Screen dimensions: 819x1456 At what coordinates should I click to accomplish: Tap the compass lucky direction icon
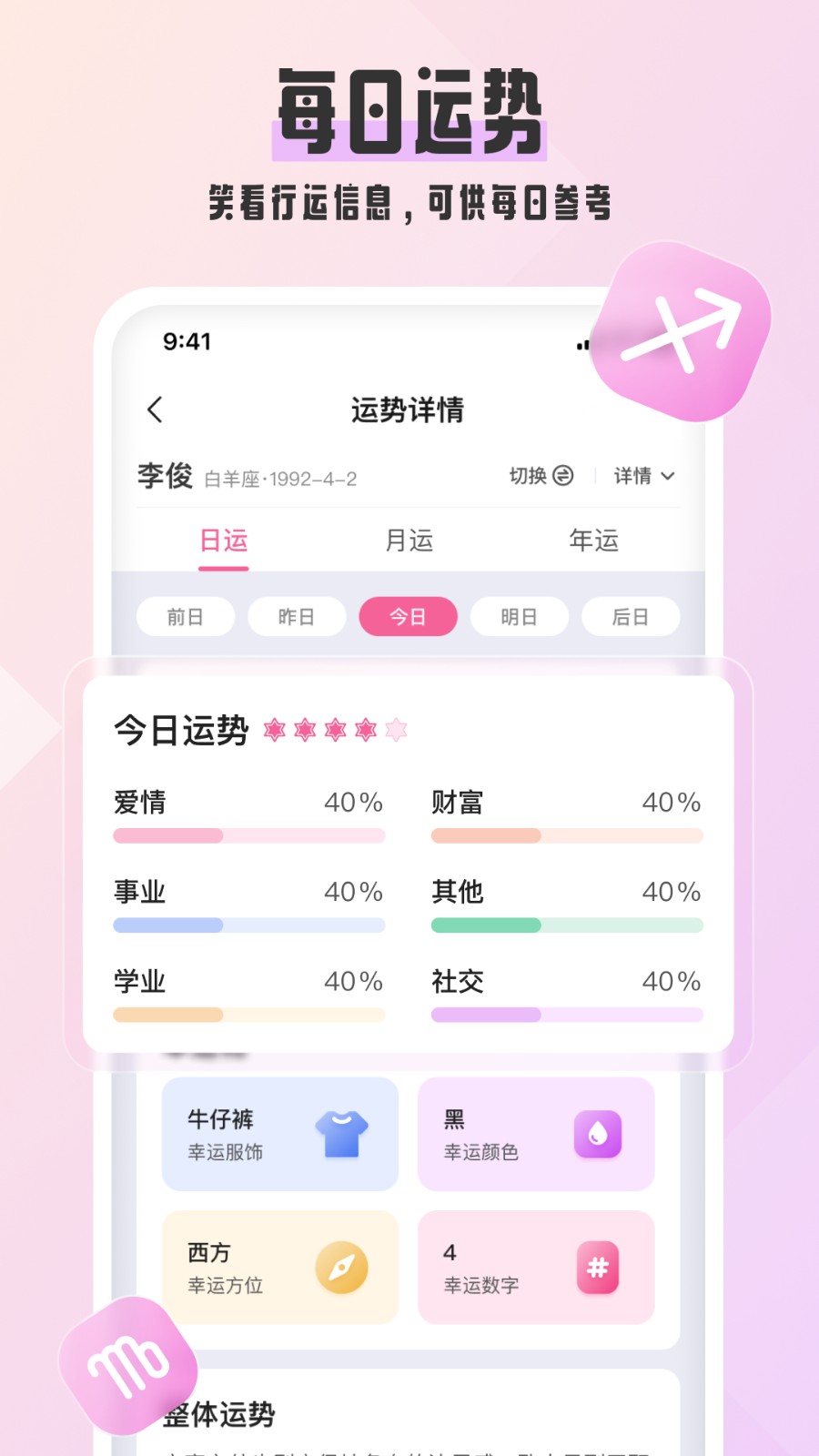pos(341,1269)
